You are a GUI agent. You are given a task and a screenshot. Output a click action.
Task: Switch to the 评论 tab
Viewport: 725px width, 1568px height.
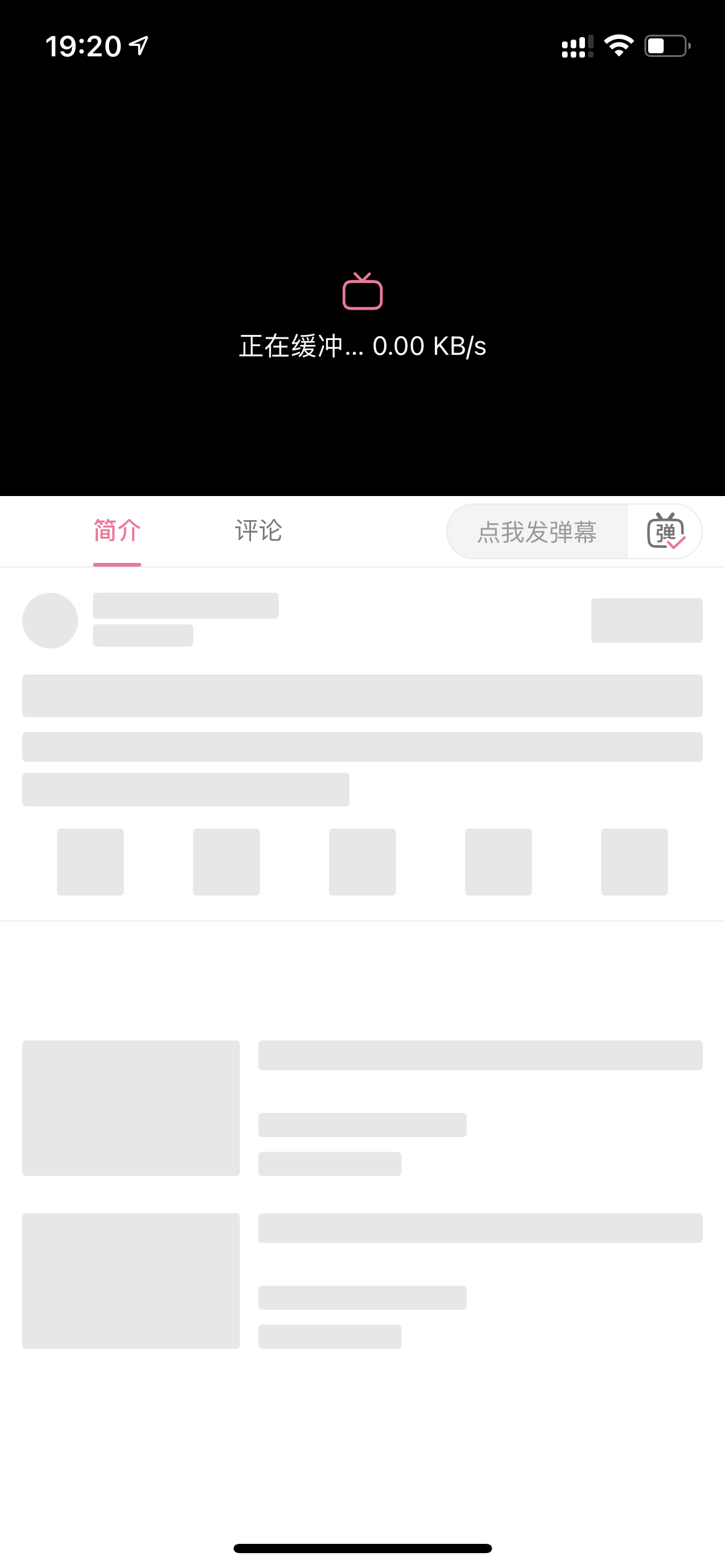[258, 531]
